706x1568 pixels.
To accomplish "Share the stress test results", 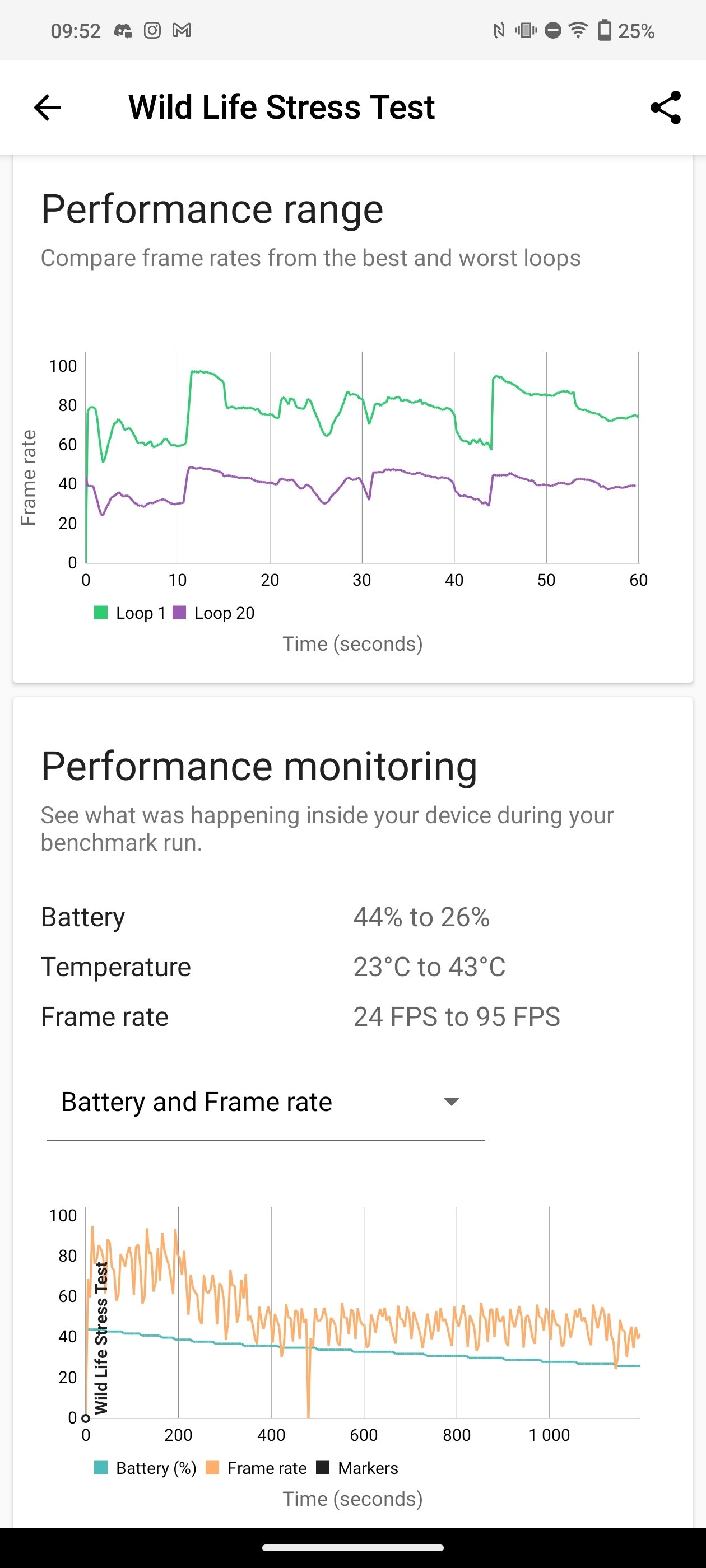I will pyautogui.click(x=665, y=108).
